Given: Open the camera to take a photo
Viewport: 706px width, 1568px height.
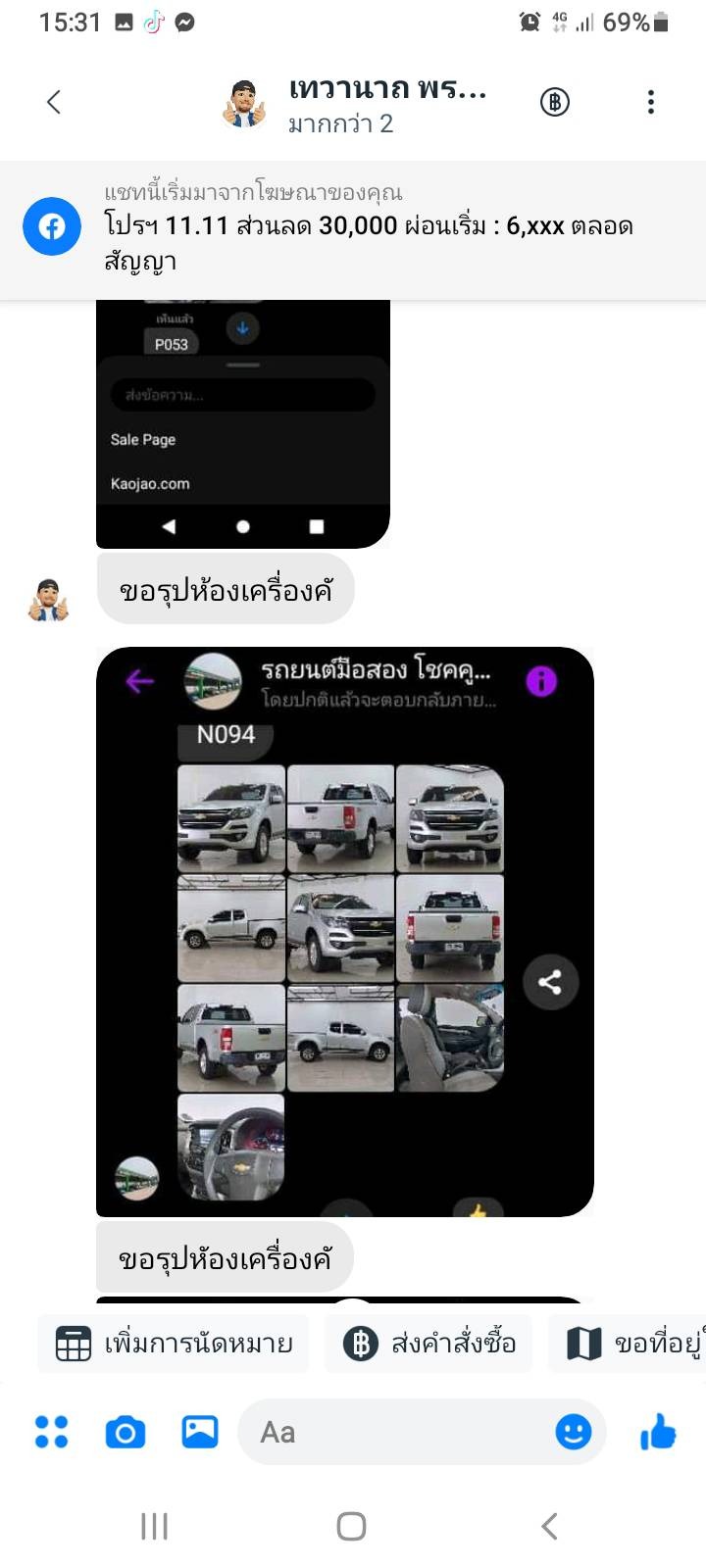Looking at the screenshot, I should click(x=126, y=1433).
